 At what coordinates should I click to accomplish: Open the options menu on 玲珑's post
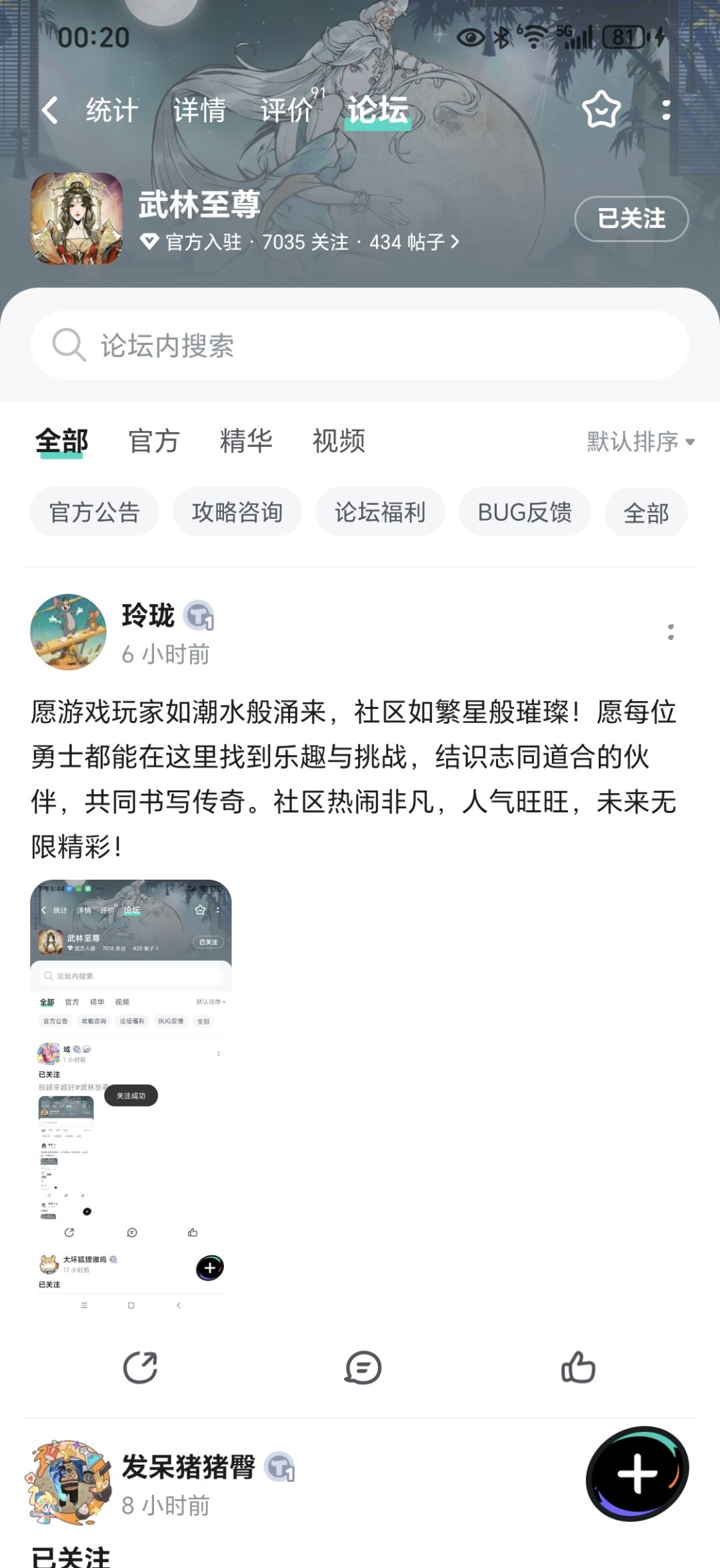671,632
